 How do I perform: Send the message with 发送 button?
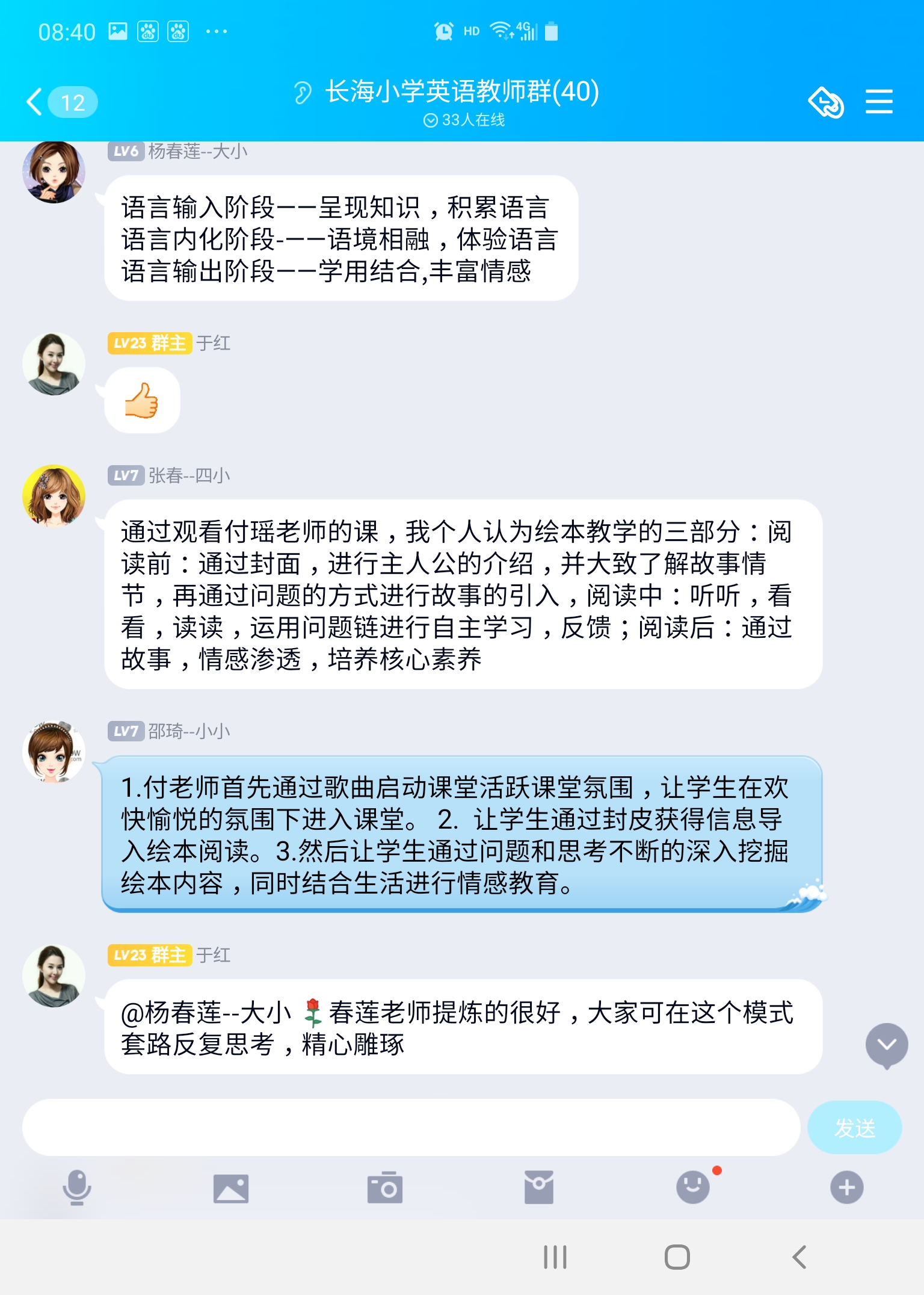click(x=854, y=1127)
